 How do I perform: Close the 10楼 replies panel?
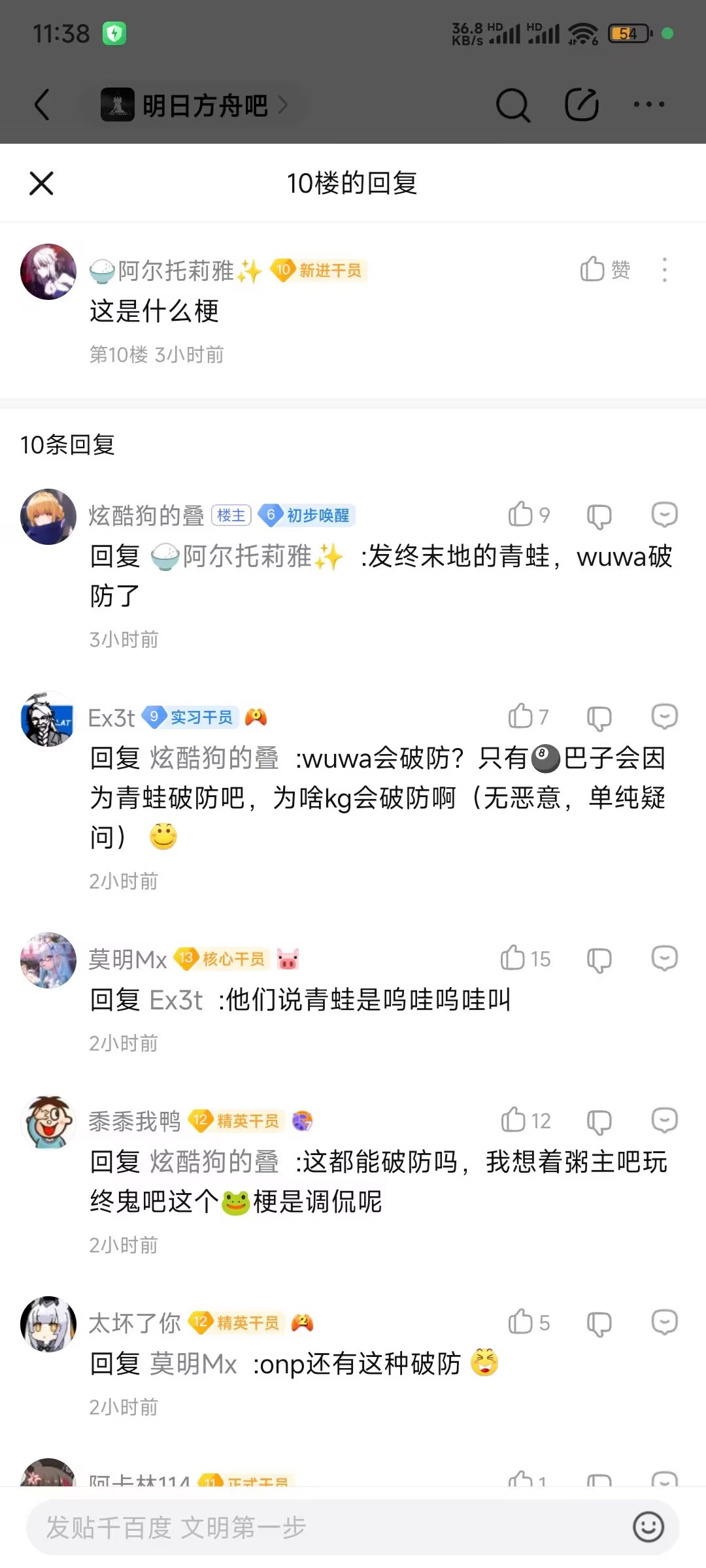(41, 184)
